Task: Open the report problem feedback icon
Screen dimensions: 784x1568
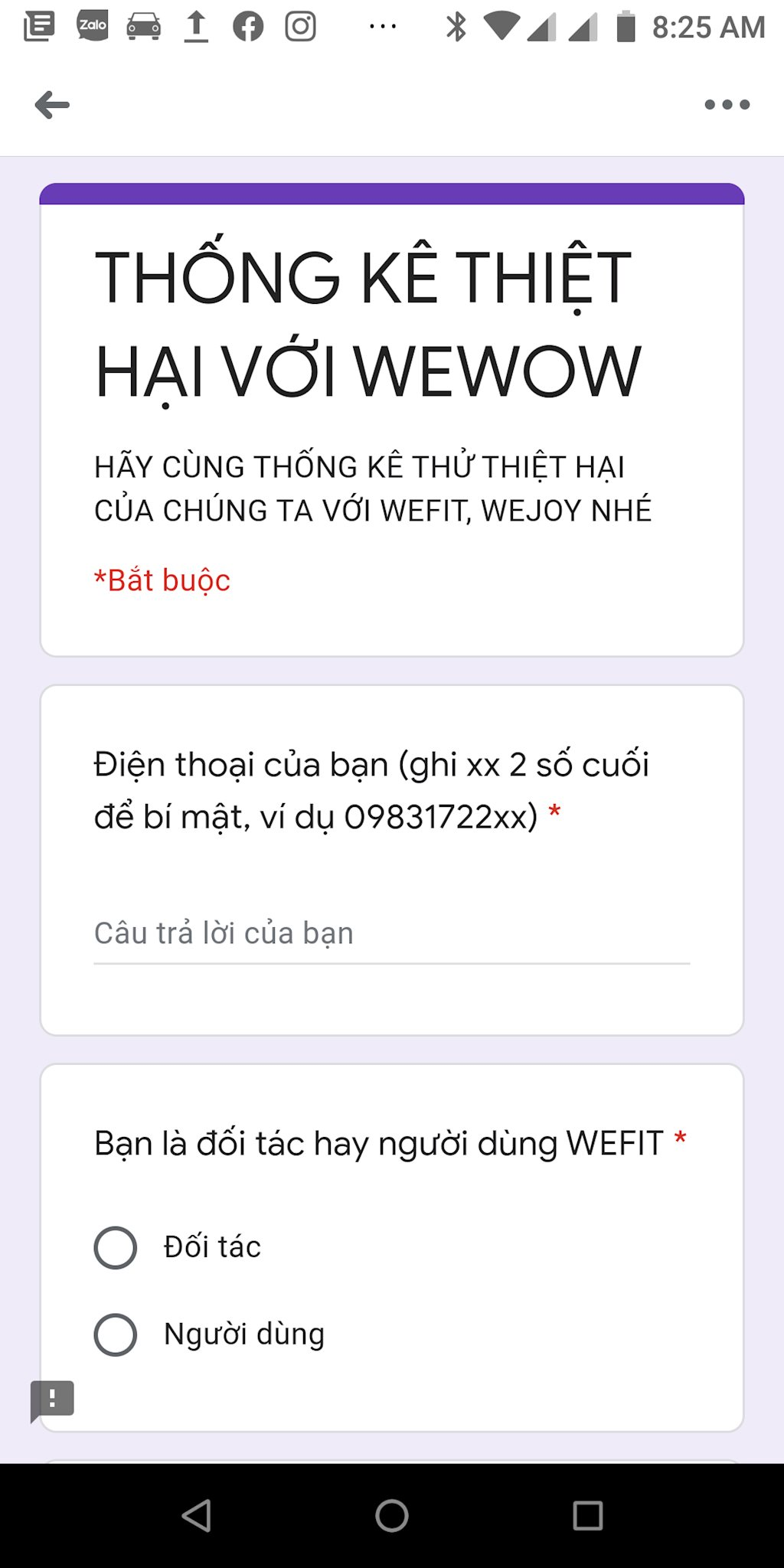Action: (x=52, y=1400)
